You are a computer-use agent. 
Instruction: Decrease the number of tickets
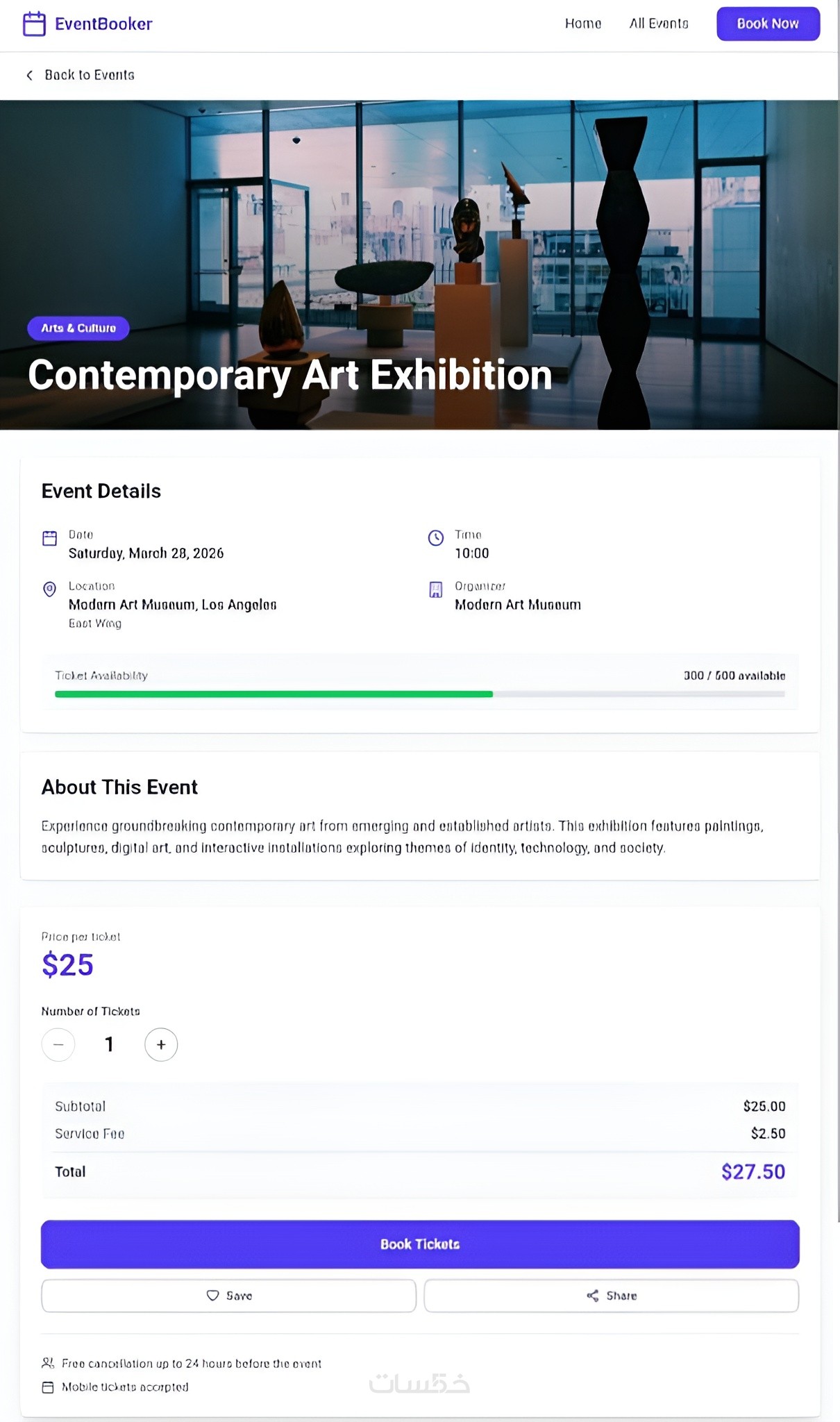tap(58, 1044)
